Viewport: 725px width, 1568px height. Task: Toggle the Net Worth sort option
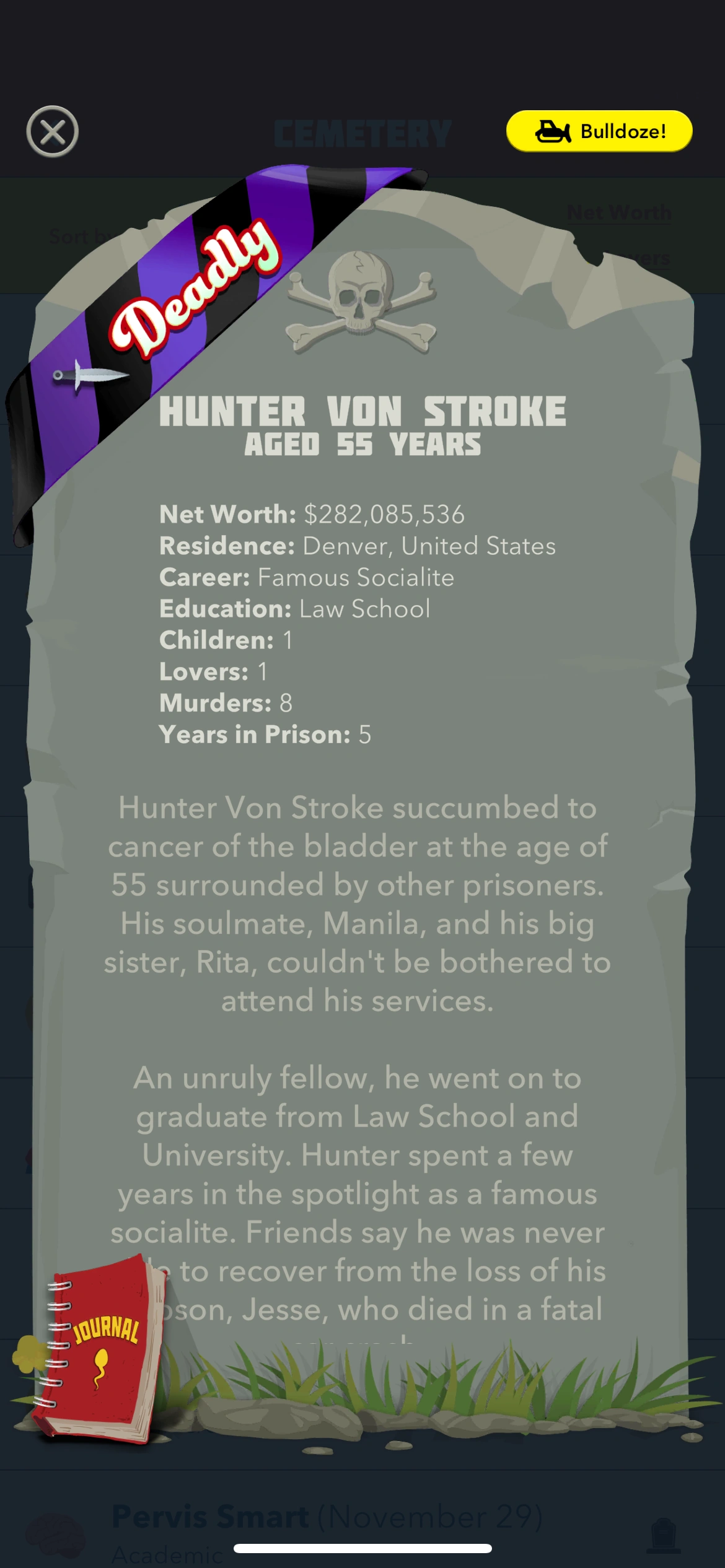coord(619,212)
